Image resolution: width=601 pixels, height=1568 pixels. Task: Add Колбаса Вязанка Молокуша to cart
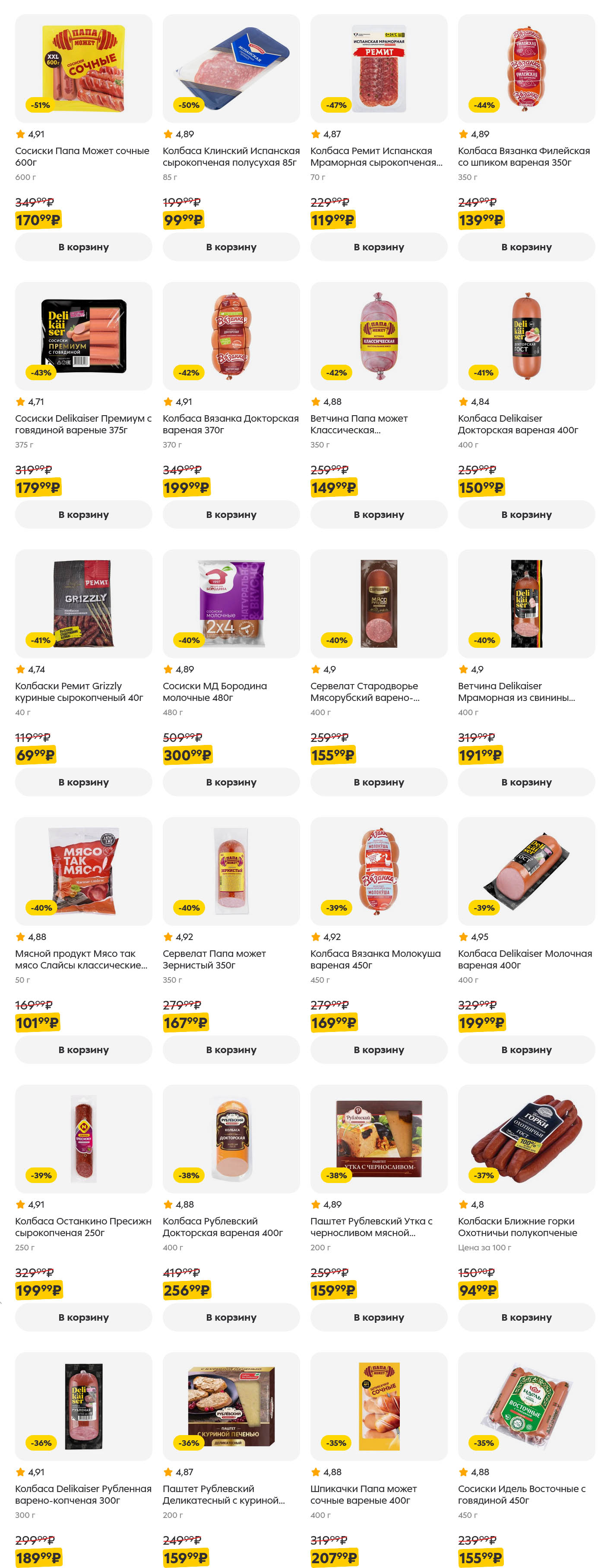pos(379,1049)
